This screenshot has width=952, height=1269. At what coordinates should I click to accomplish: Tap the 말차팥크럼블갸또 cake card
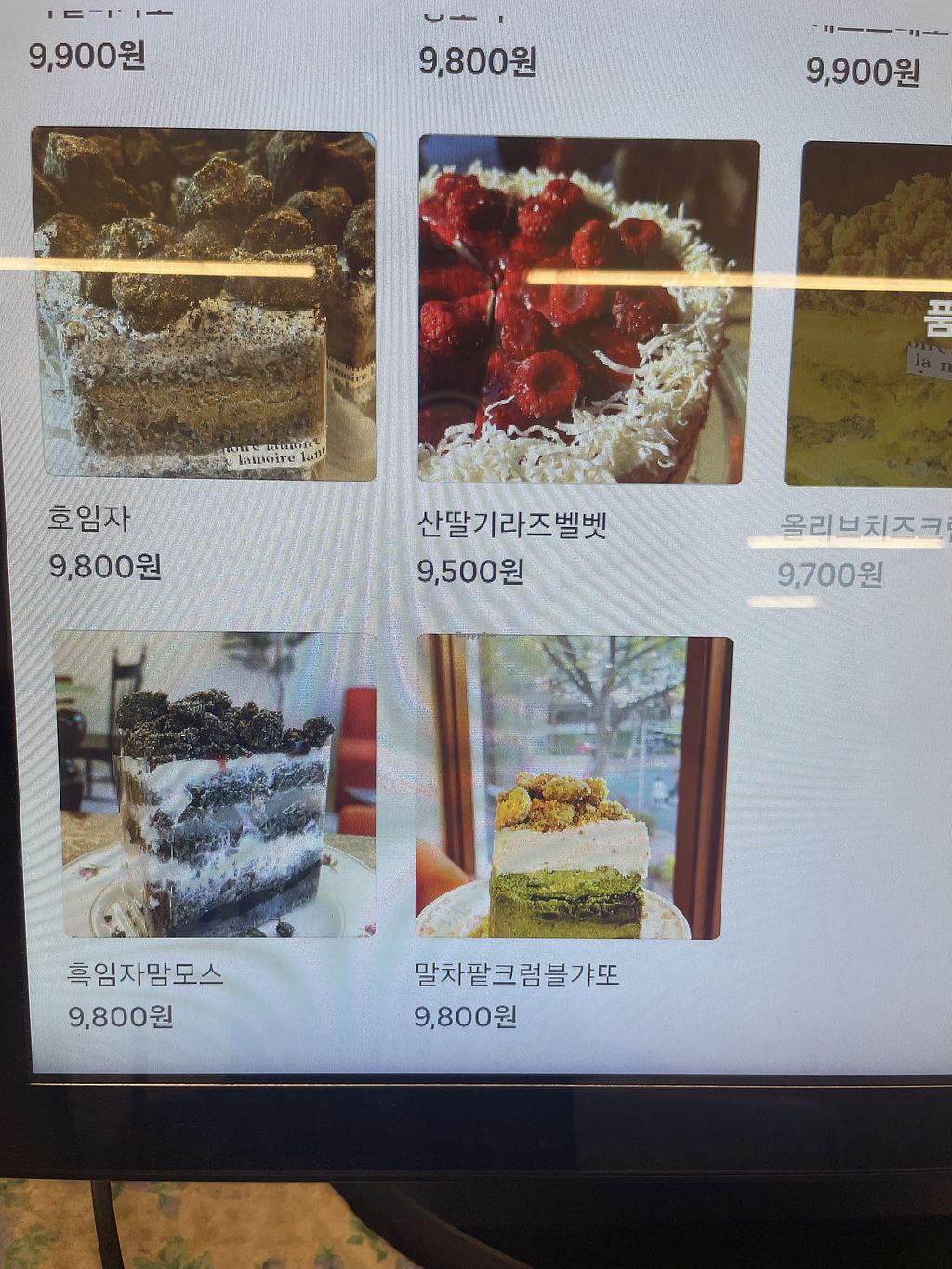tap(573, 787)
